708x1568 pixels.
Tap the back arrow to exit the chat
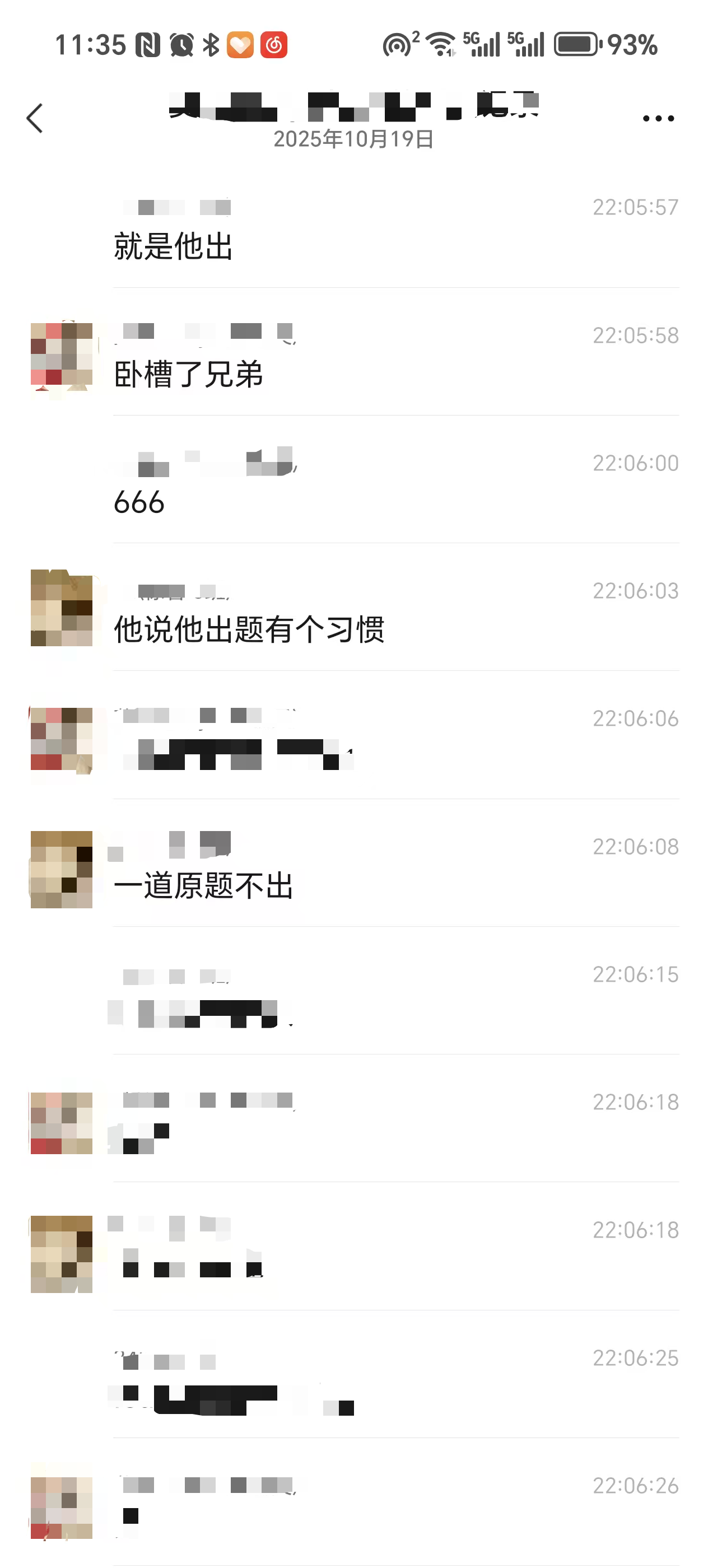click(35, 118)
